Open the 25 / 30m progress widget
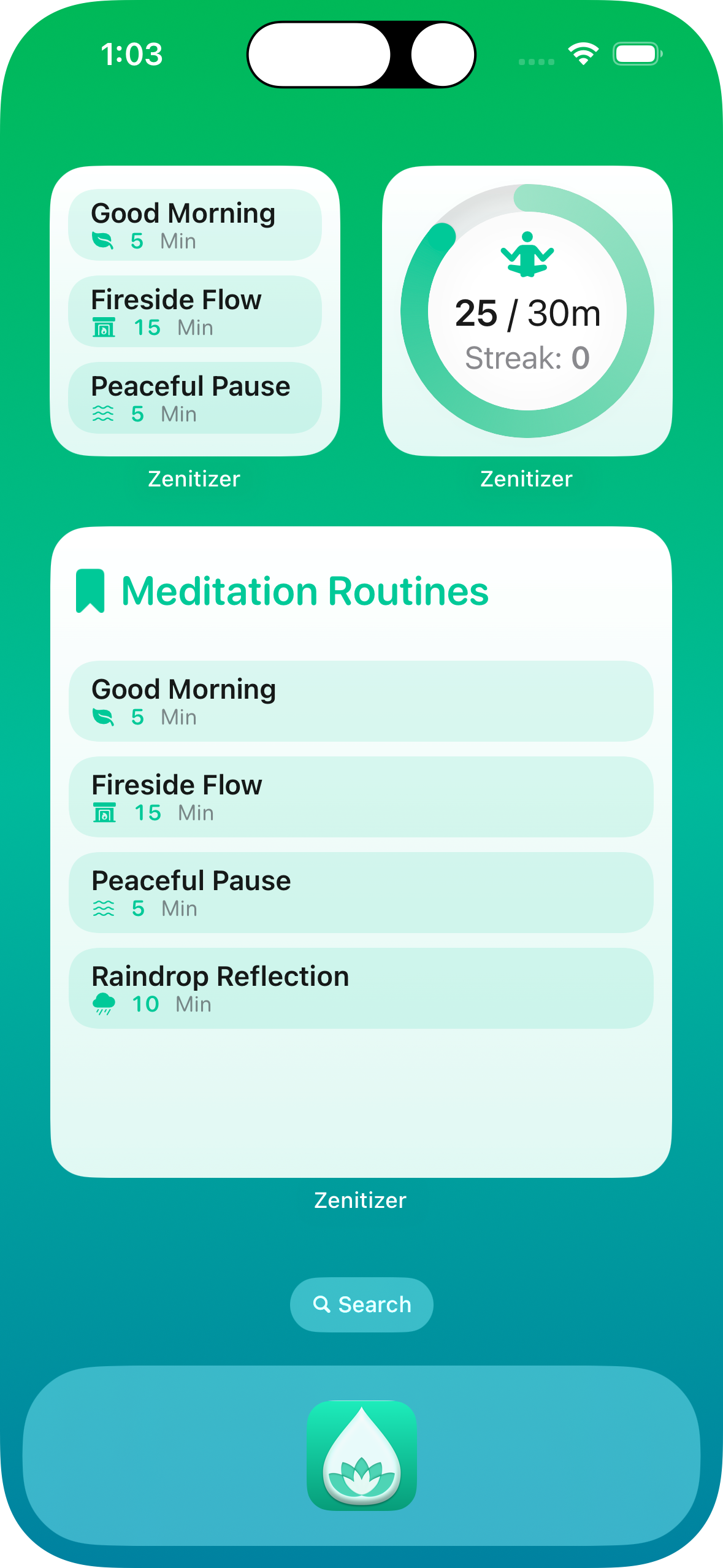723x1568 pixels. 527,311
